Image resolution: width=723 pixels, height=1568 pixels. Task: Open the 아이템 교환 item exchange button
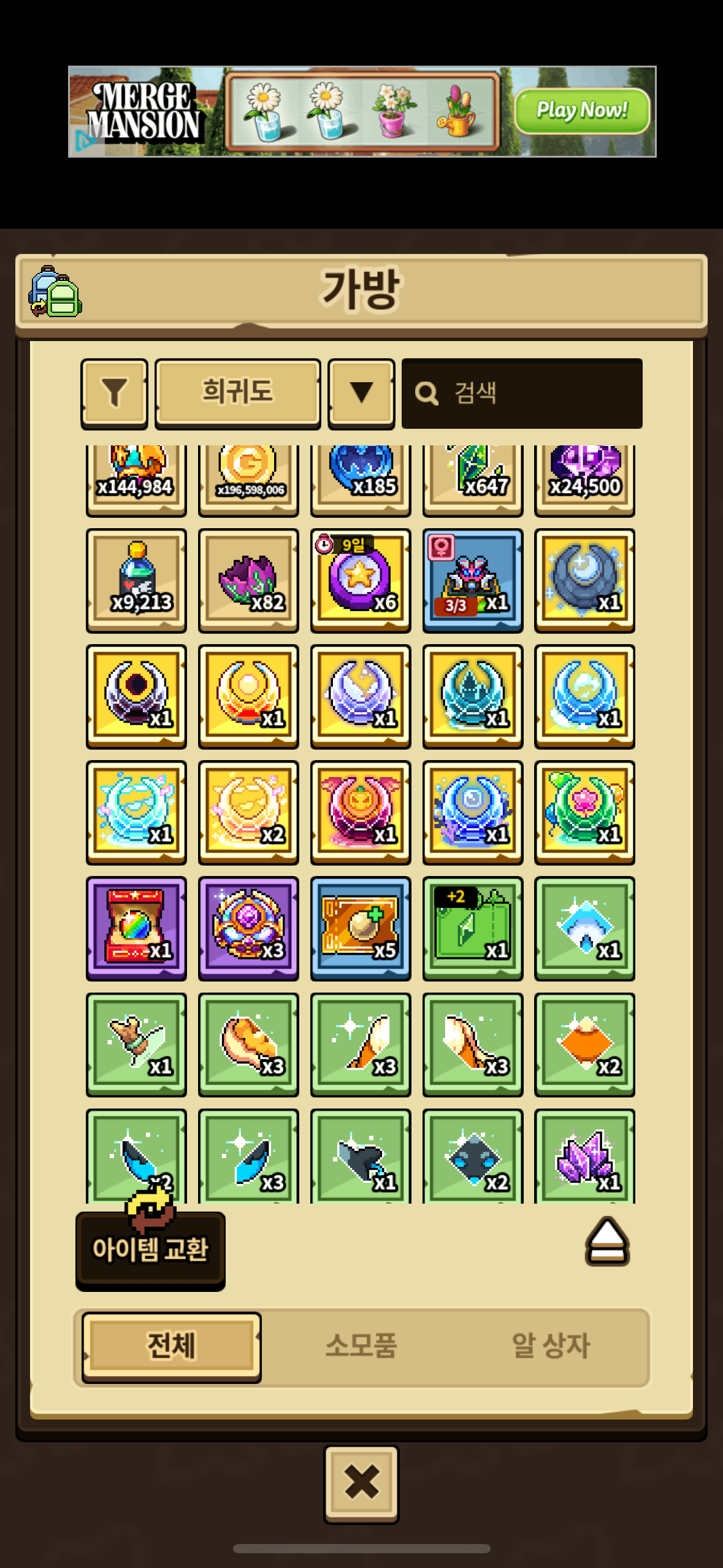tap(150, 1249)
